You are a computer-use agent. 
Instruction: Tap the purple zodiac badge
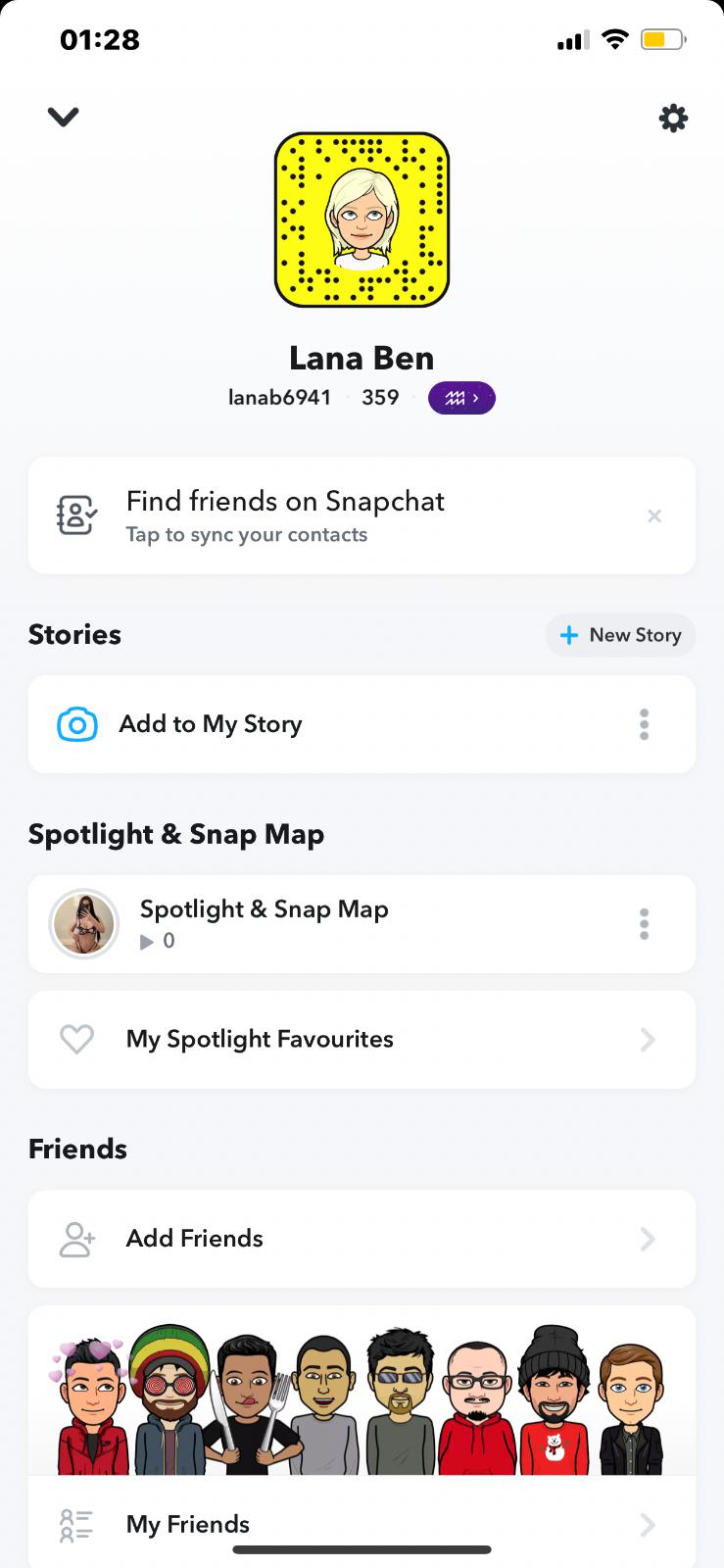point(461,398)
